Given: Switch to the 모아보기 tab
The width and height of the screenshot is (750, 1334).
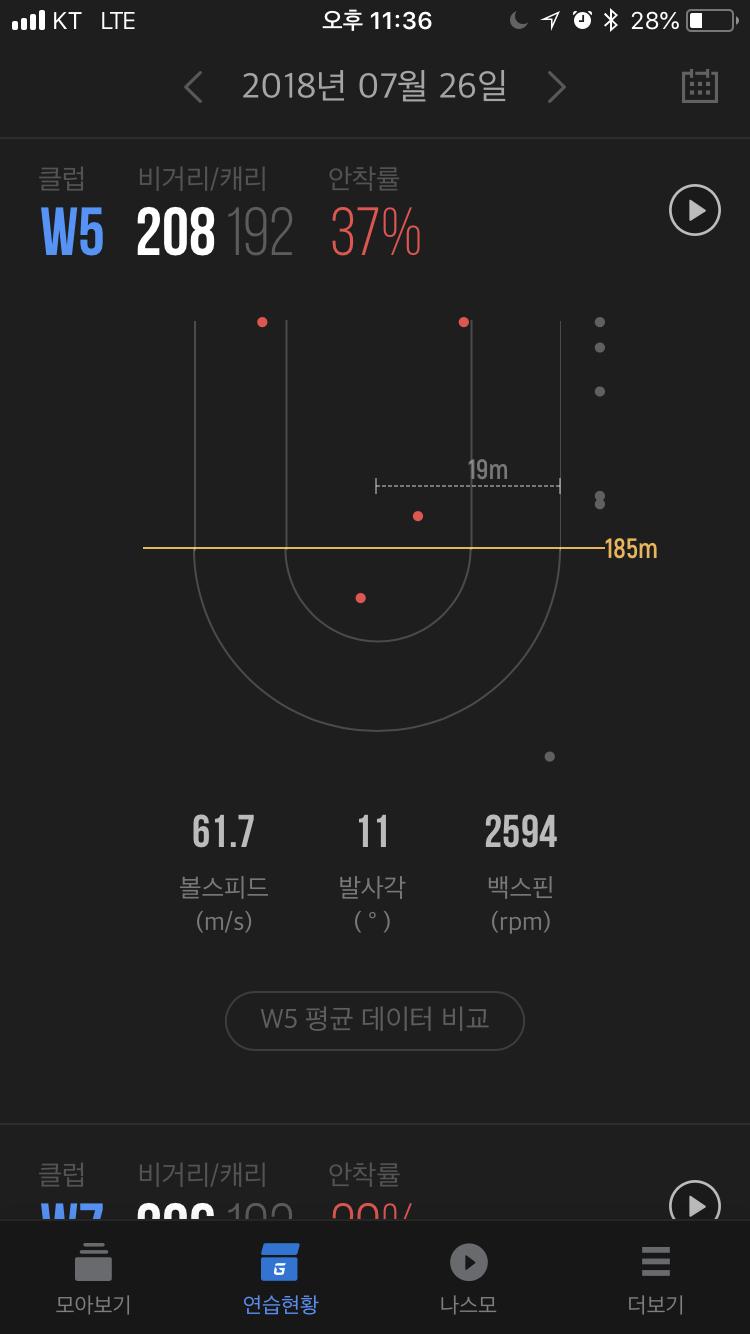Looking at the screenshot, I should pos(93,1278).
